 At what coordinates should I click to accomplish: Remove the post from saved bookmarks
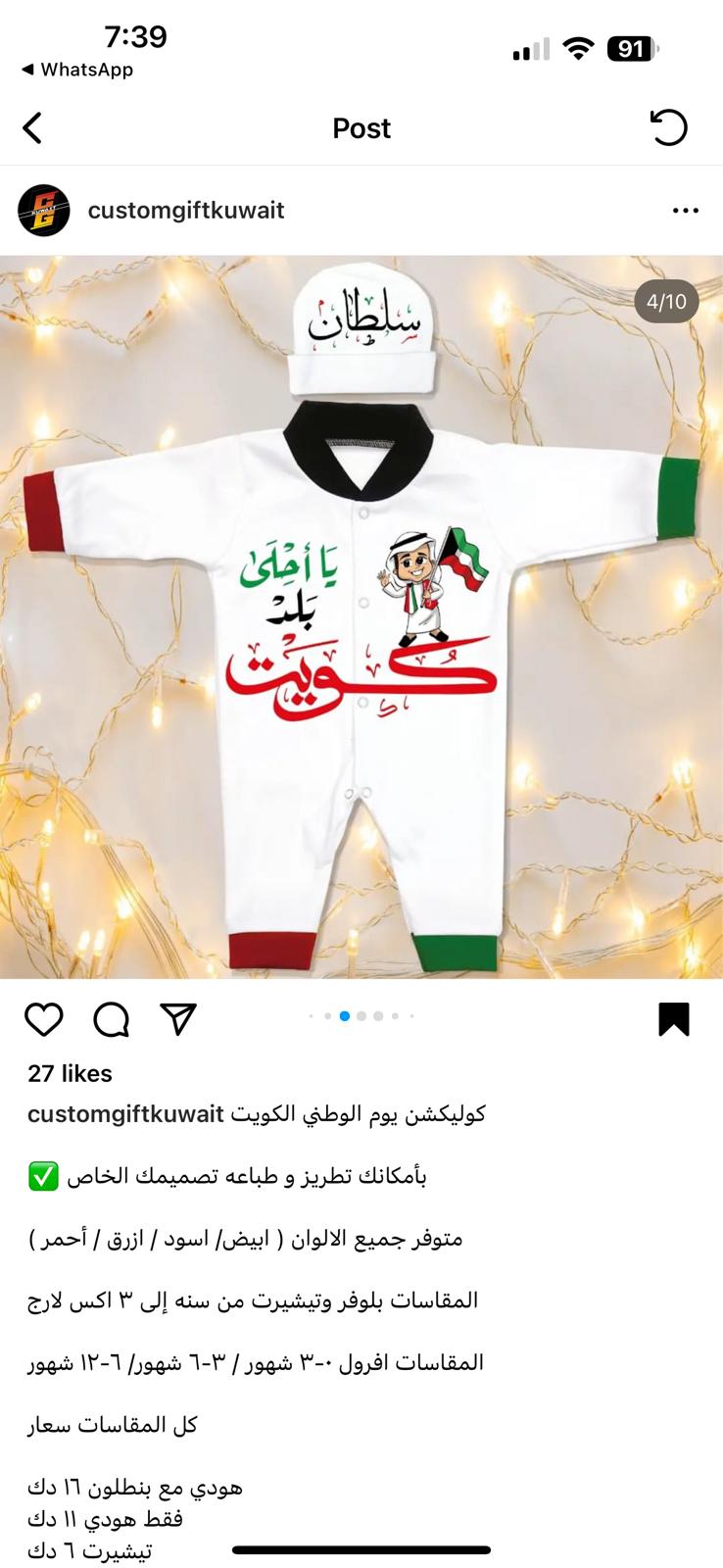pyautogui.click(x=674, y=1019)
